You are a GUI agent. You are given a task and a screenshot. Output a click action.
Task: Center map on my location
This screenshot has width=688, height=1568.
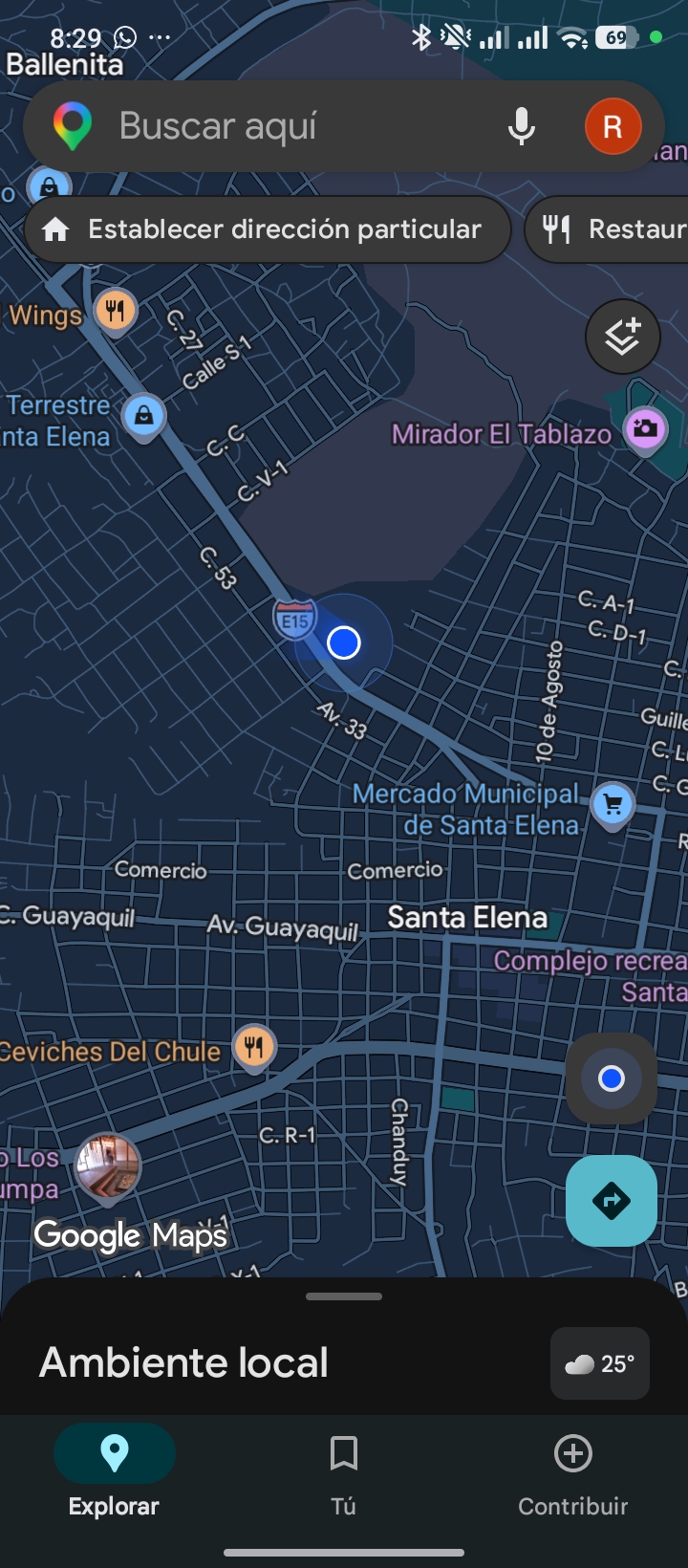click(612, 1078)
